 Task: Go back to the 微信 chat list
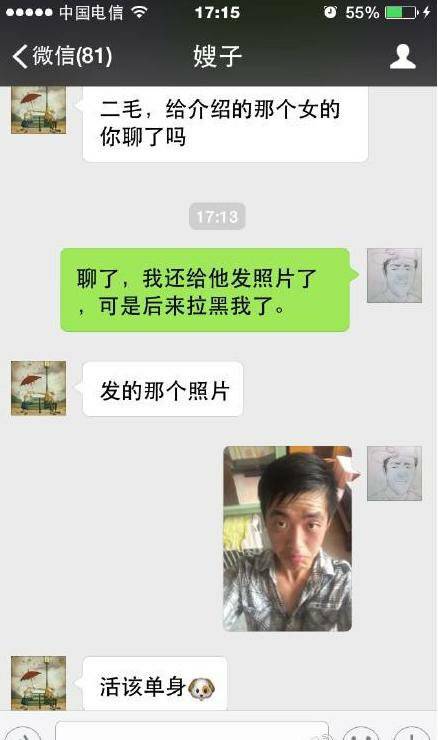click(x=62, y=56)
